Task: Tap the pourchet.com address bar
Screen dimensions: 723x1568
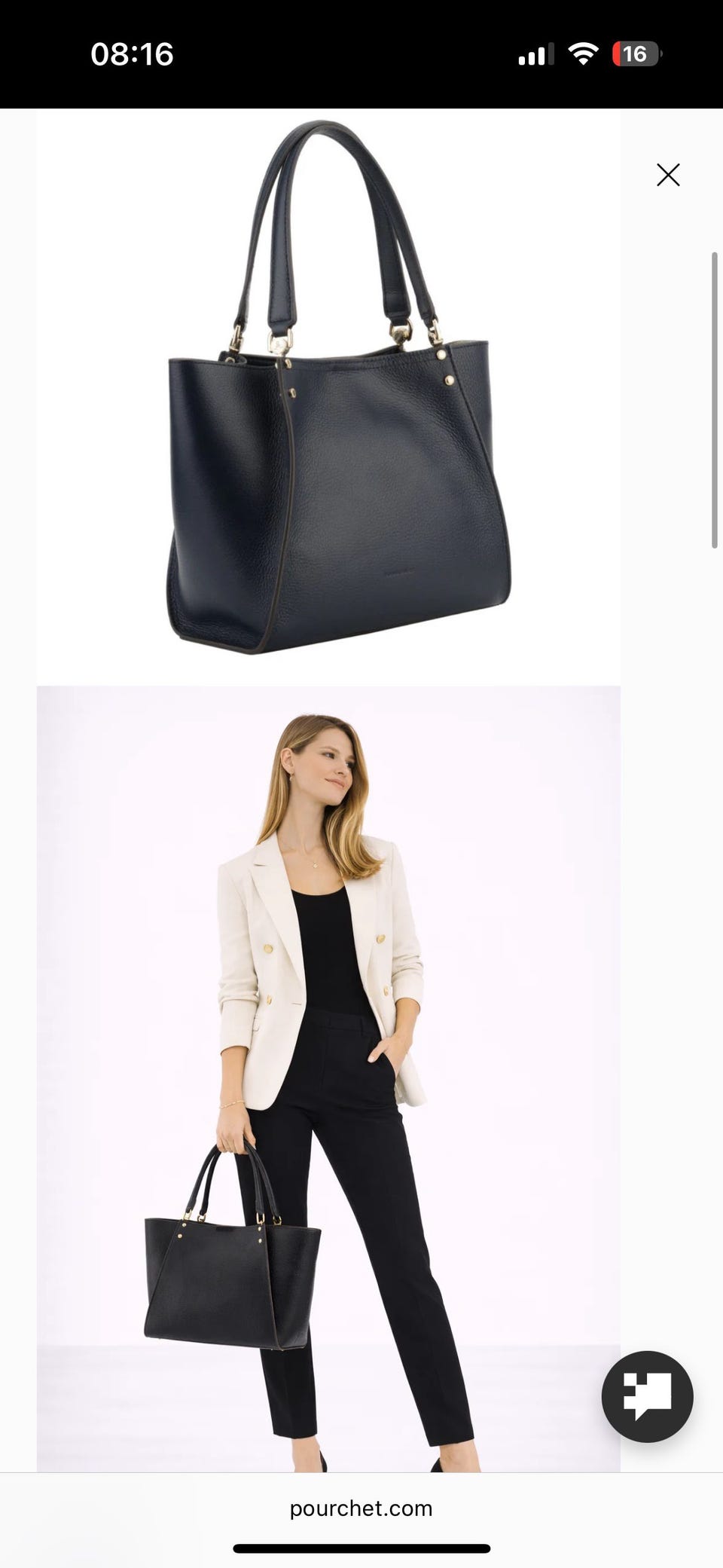Action: coord(361,1508)
